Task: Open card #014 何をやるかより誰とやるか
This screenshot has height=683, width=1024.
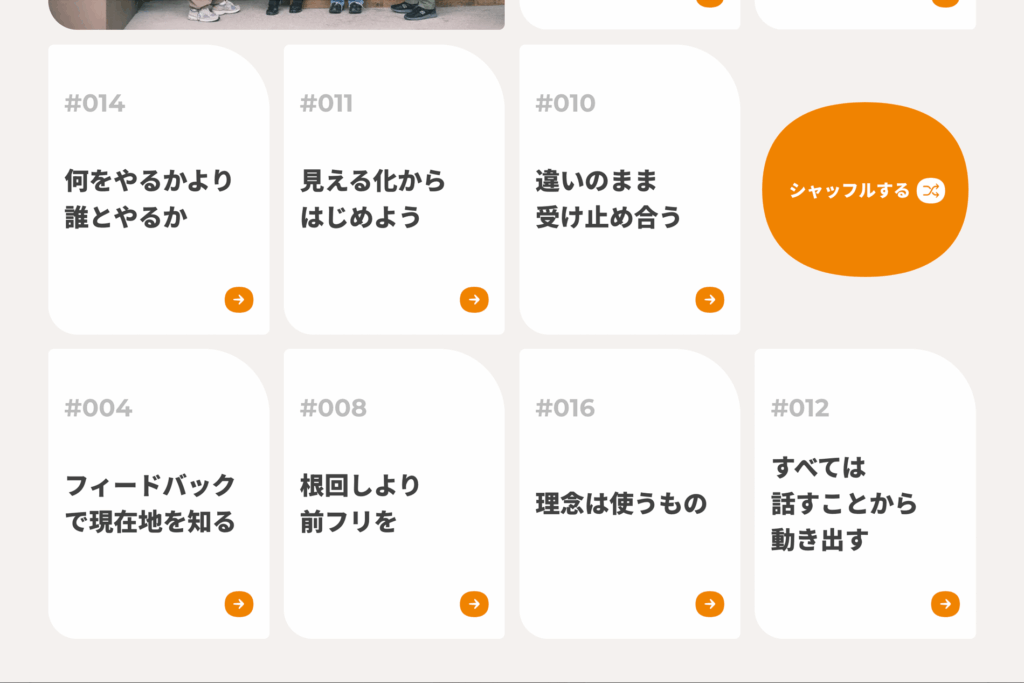Action: click(x=158, y=190)
